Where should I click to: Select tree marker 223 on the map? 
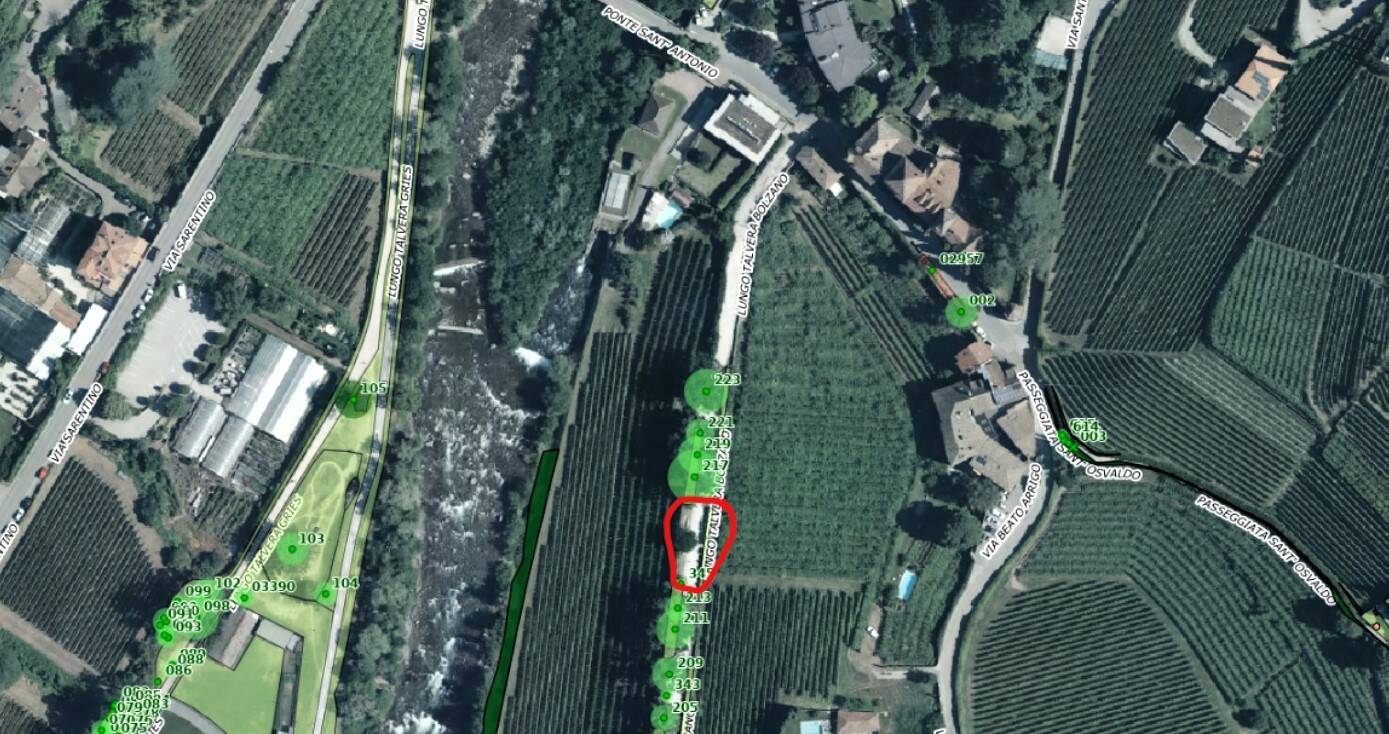[x=707, y=390]
